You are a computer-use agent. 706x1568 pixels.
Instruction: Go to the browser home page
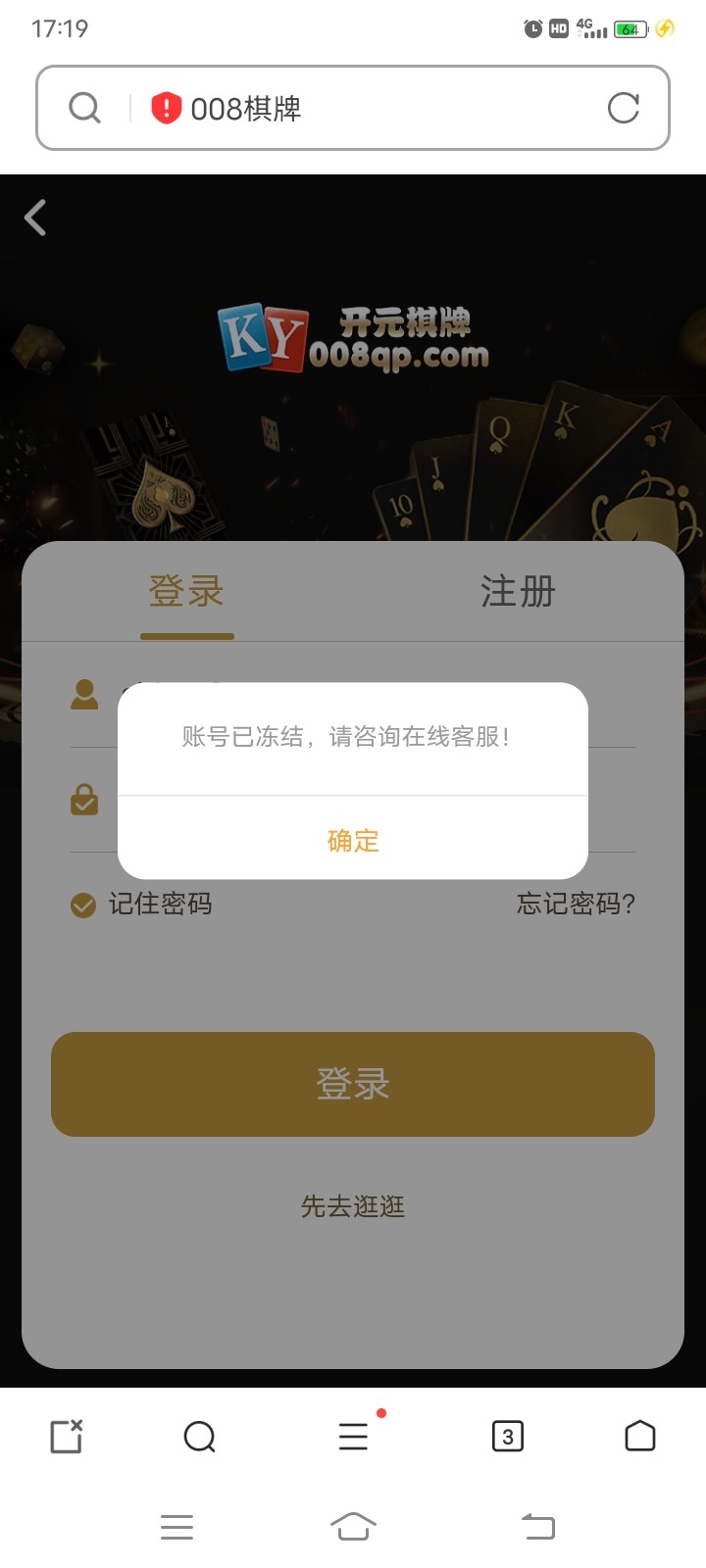pyautogui.click(x=639, y=1436)
